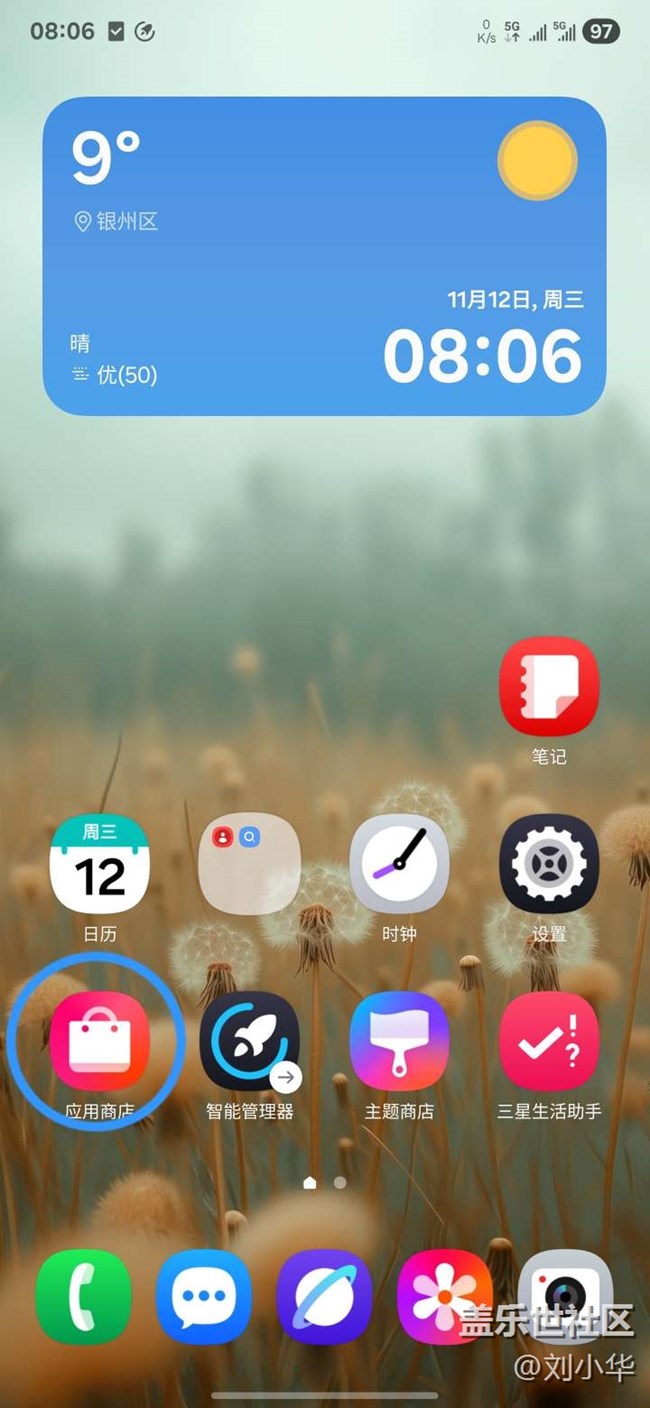Viewport: 650px width, 1408px height.
Task: Open the 主题商店 theme store
Action: click(x=399, y=1041)
